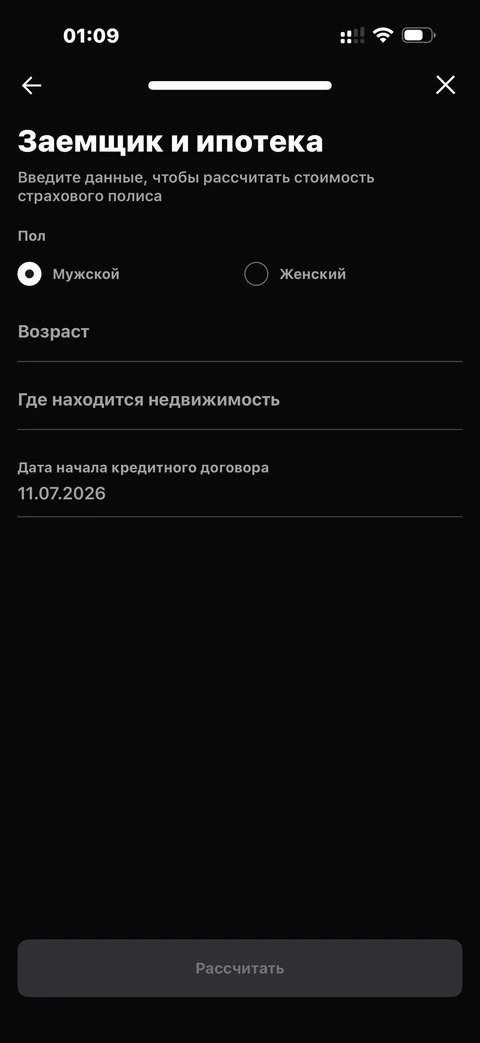The height and width of the screenshot is (1043, 480).
Task: Go back with the arrow icon
Action: [x=31, y=85]
